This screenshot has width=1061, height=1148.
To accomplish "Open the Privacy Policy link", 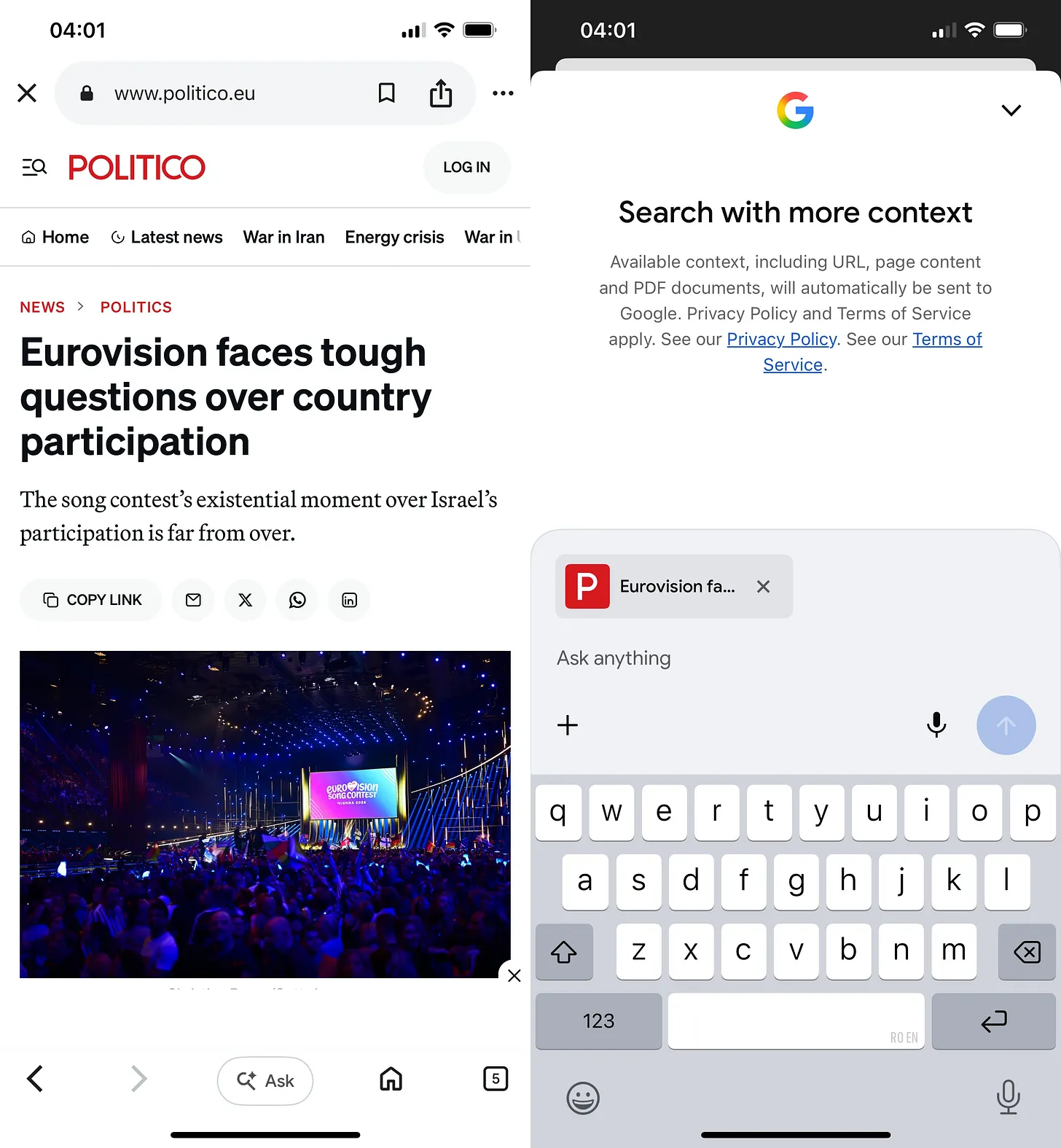I will [781, 340].
